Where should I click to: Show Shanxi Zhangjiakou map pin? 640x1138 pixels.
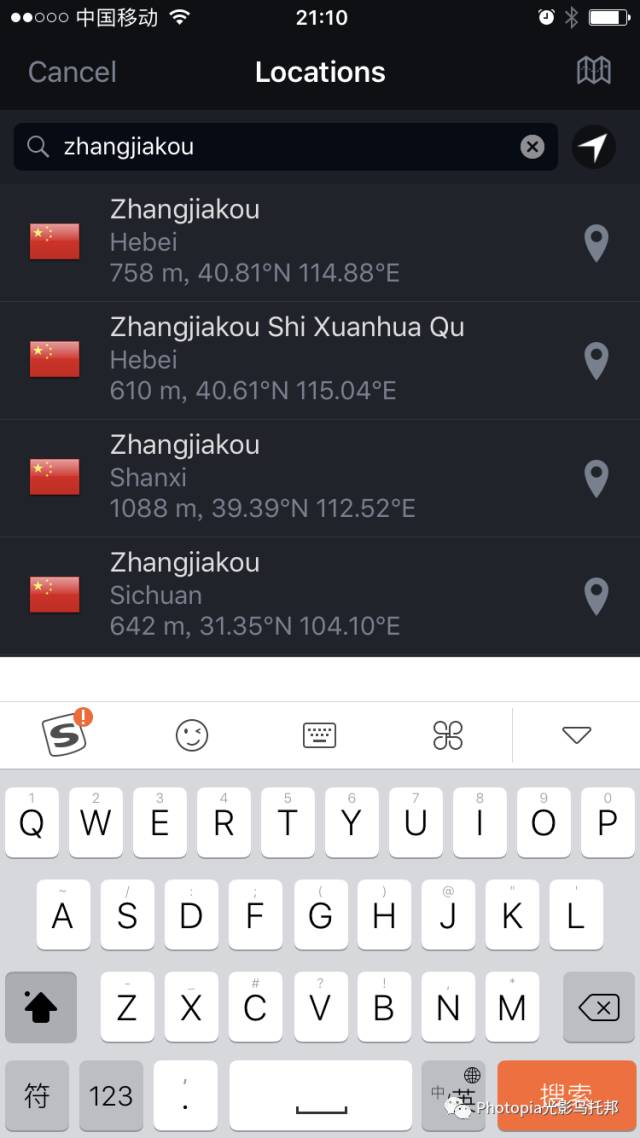596,479
